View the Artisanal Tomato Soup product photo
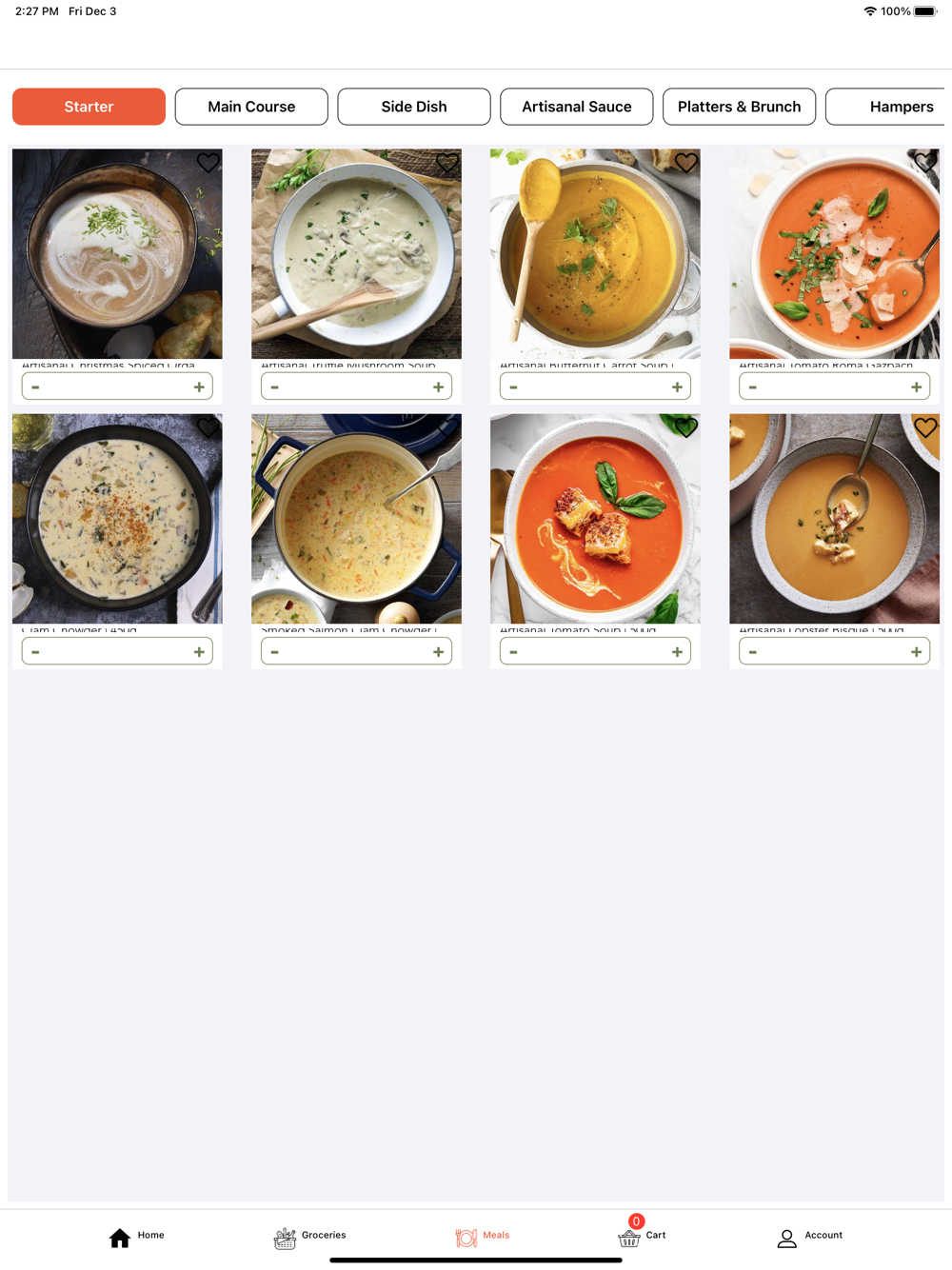Viewport: 952px width, 1270px height. 595,519
